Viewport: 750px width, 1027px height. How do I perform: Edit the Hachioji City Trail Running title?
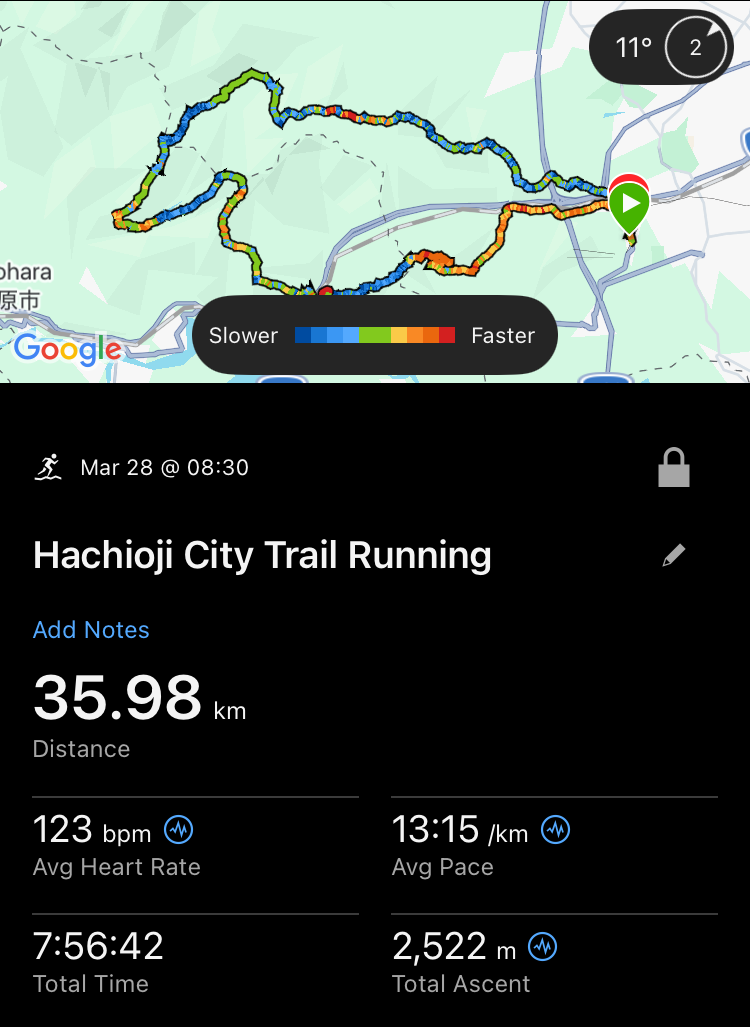click(674, 556)
